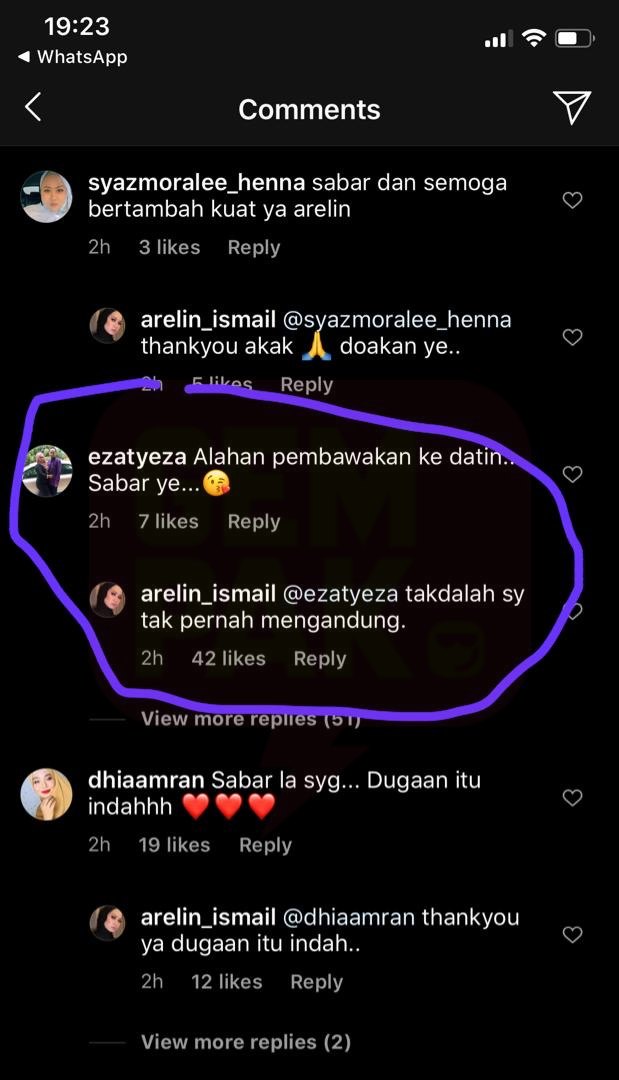Reply to dhiaamran's comment
619x1080 pixels.
[x=265, y=844]
